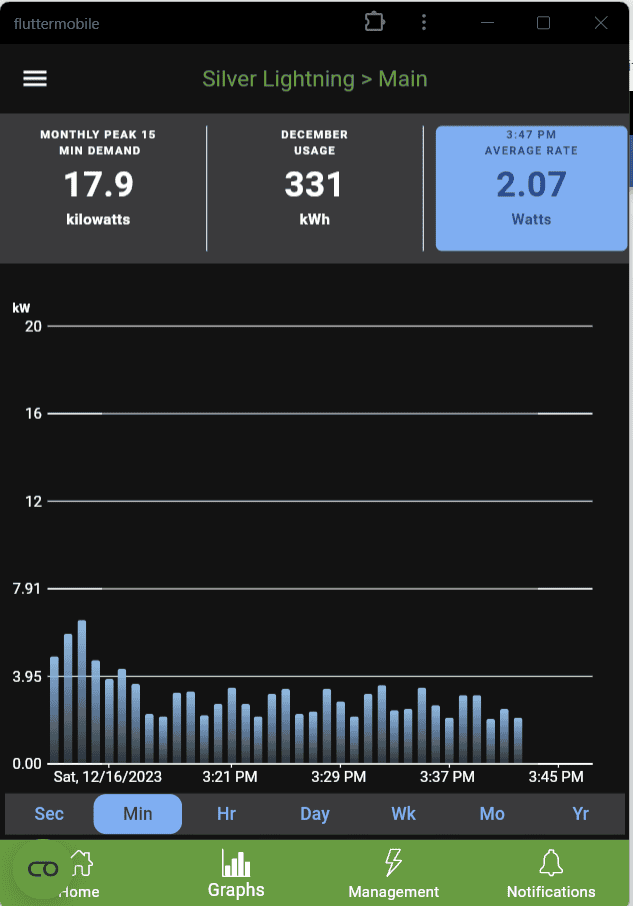Switch graph to Sec interval
The width and height of the screenshot is (633, 906).
click(49, 814)
